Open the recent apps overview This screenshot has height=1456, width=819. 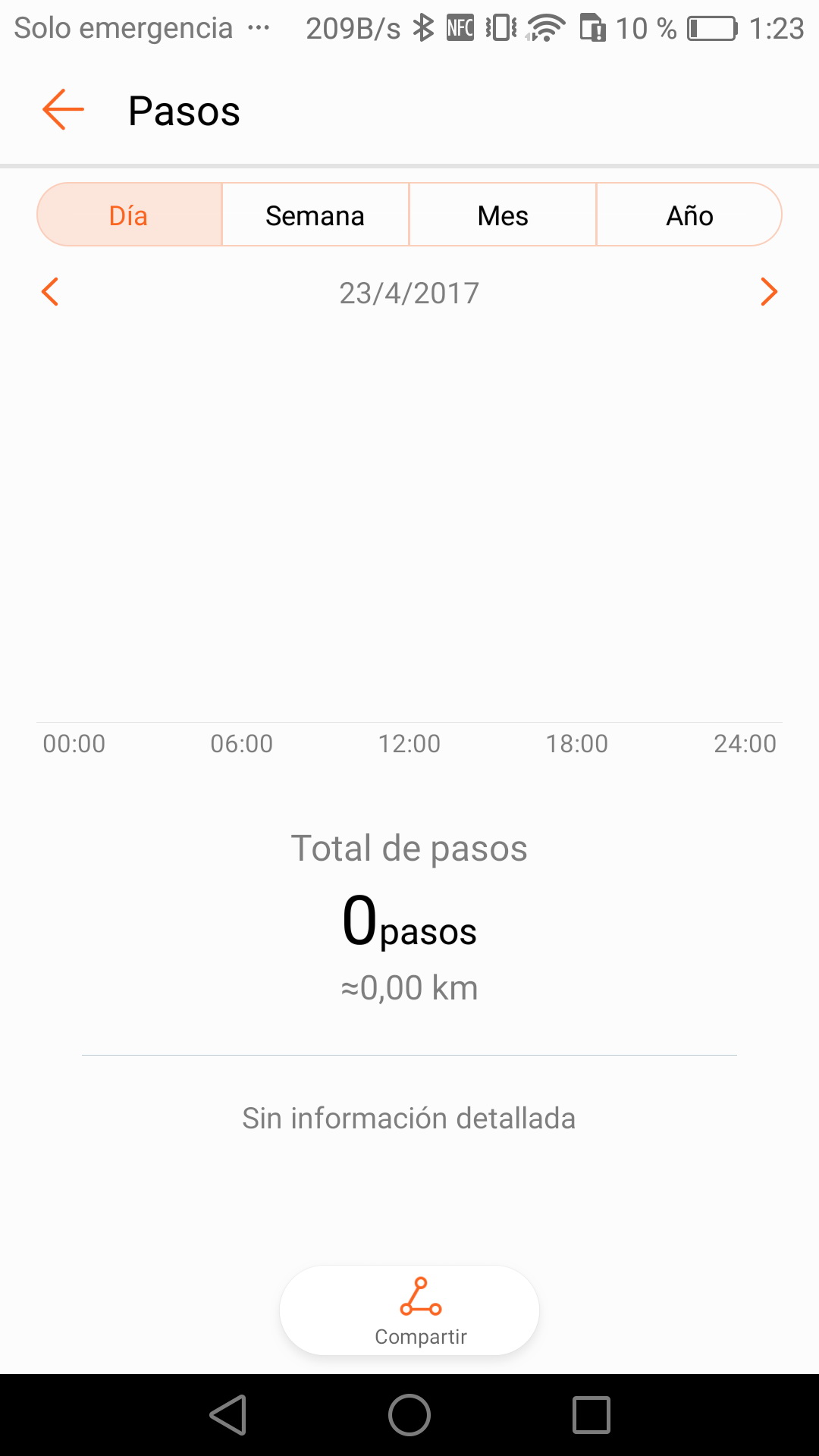tap(591, 1415)
